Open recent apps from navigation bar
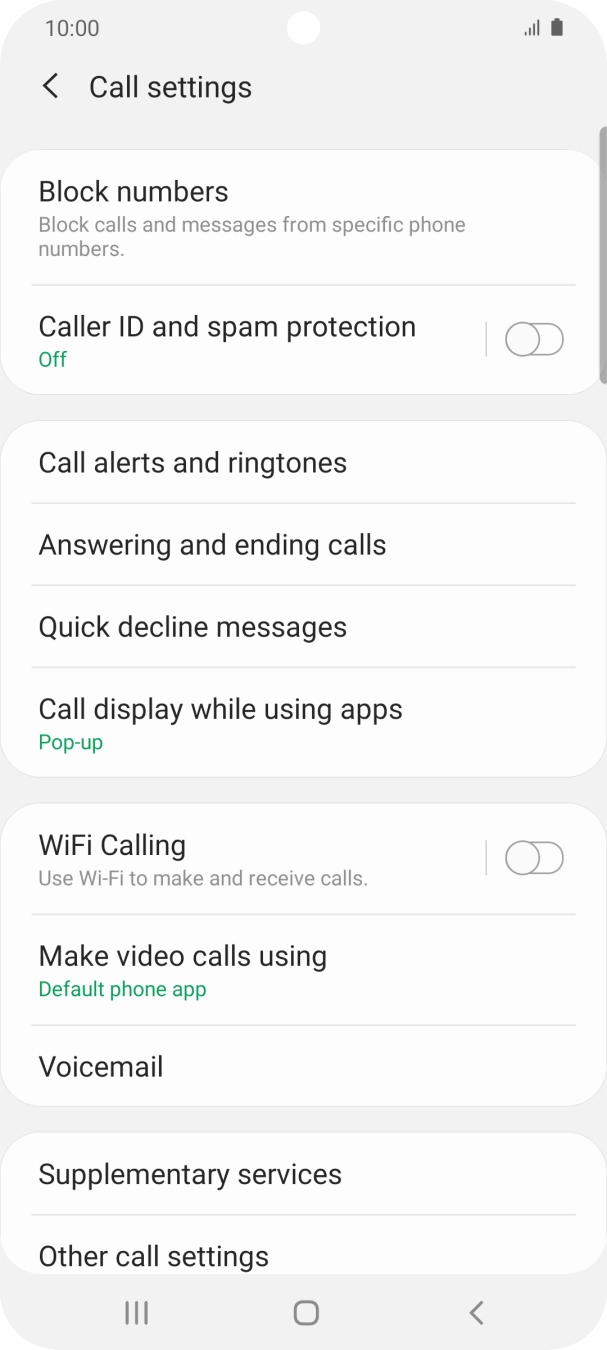Viewport: 607px width, 1350px height. [136, 1313]
